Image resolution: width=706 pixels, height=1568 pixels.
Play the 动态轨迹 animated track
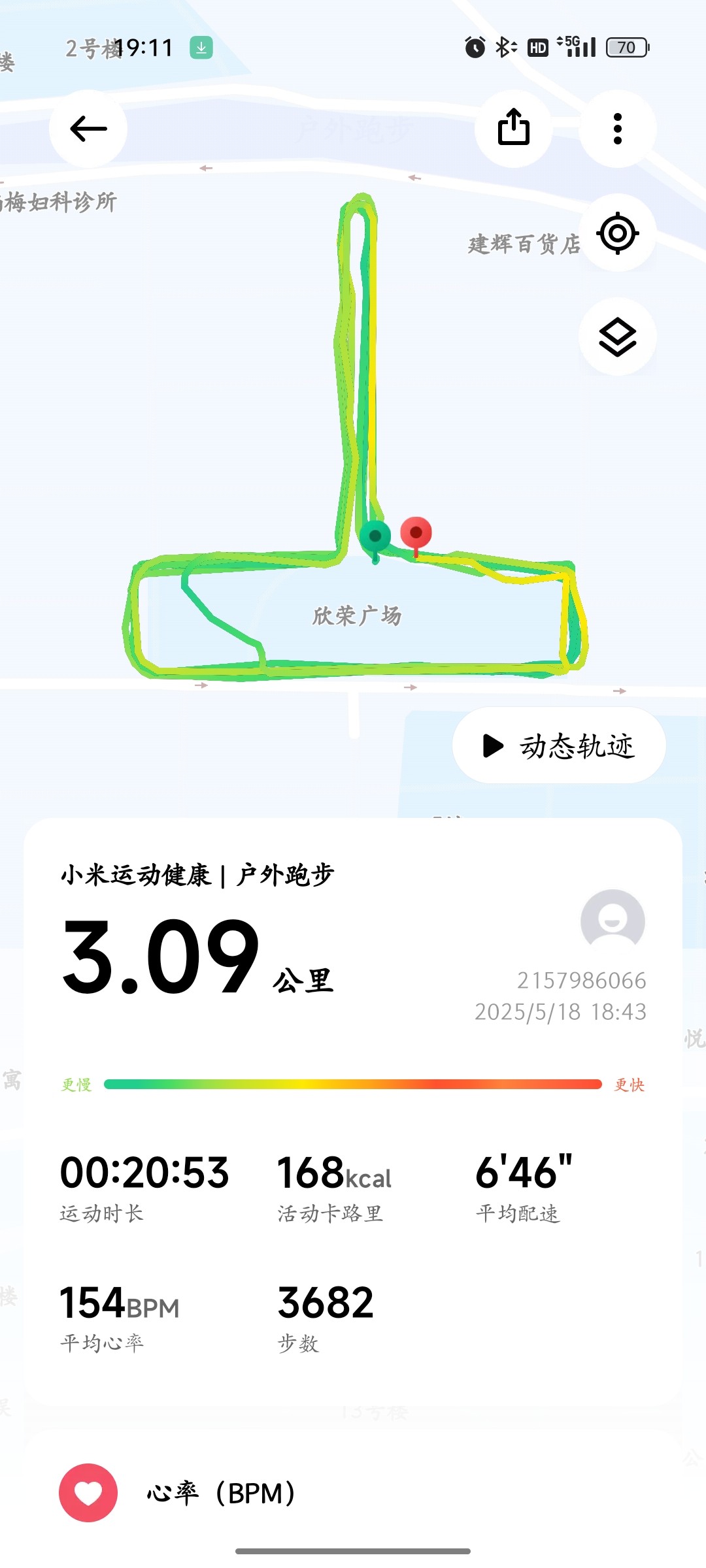(559, 745)
